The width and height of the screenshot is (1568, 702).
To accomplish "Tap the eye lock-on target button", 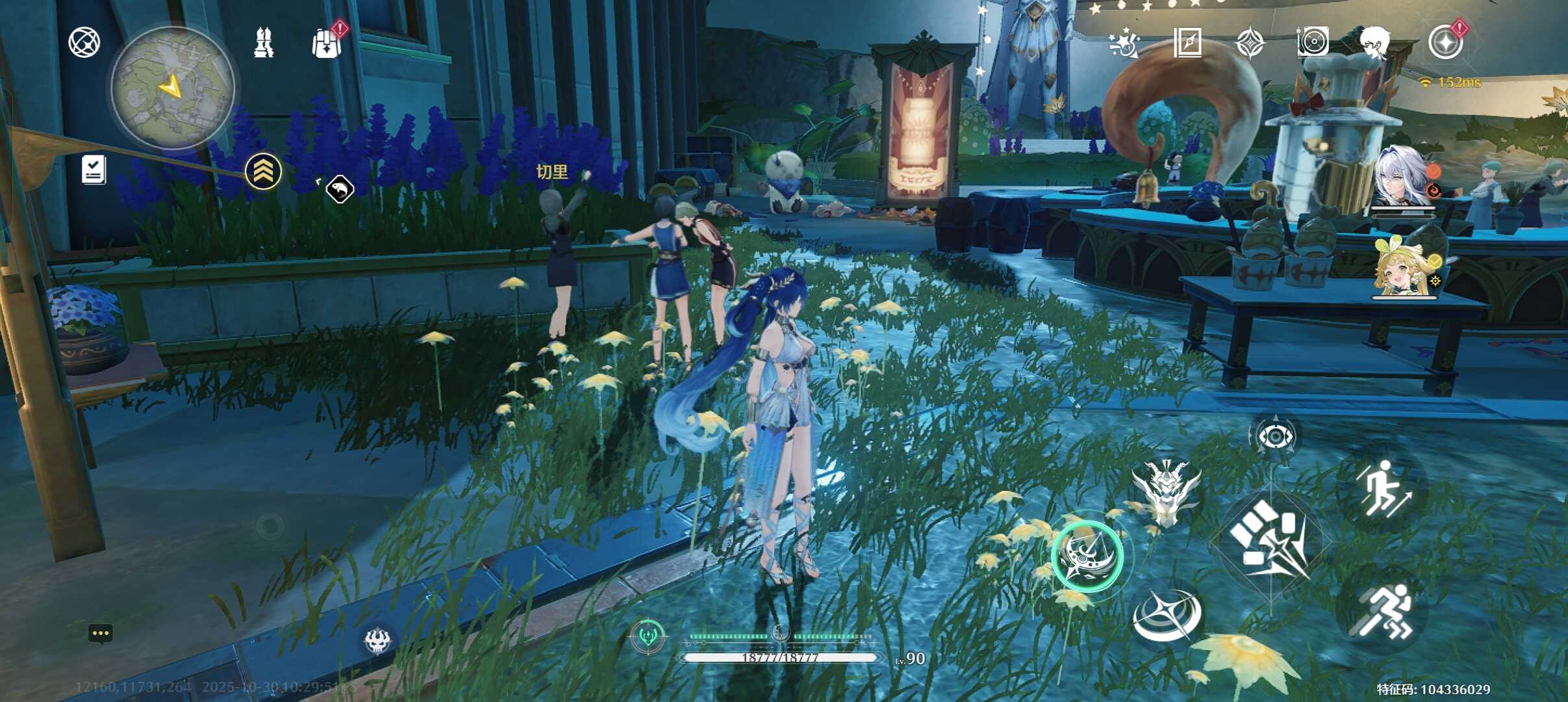I will [x=1275, y=435].
